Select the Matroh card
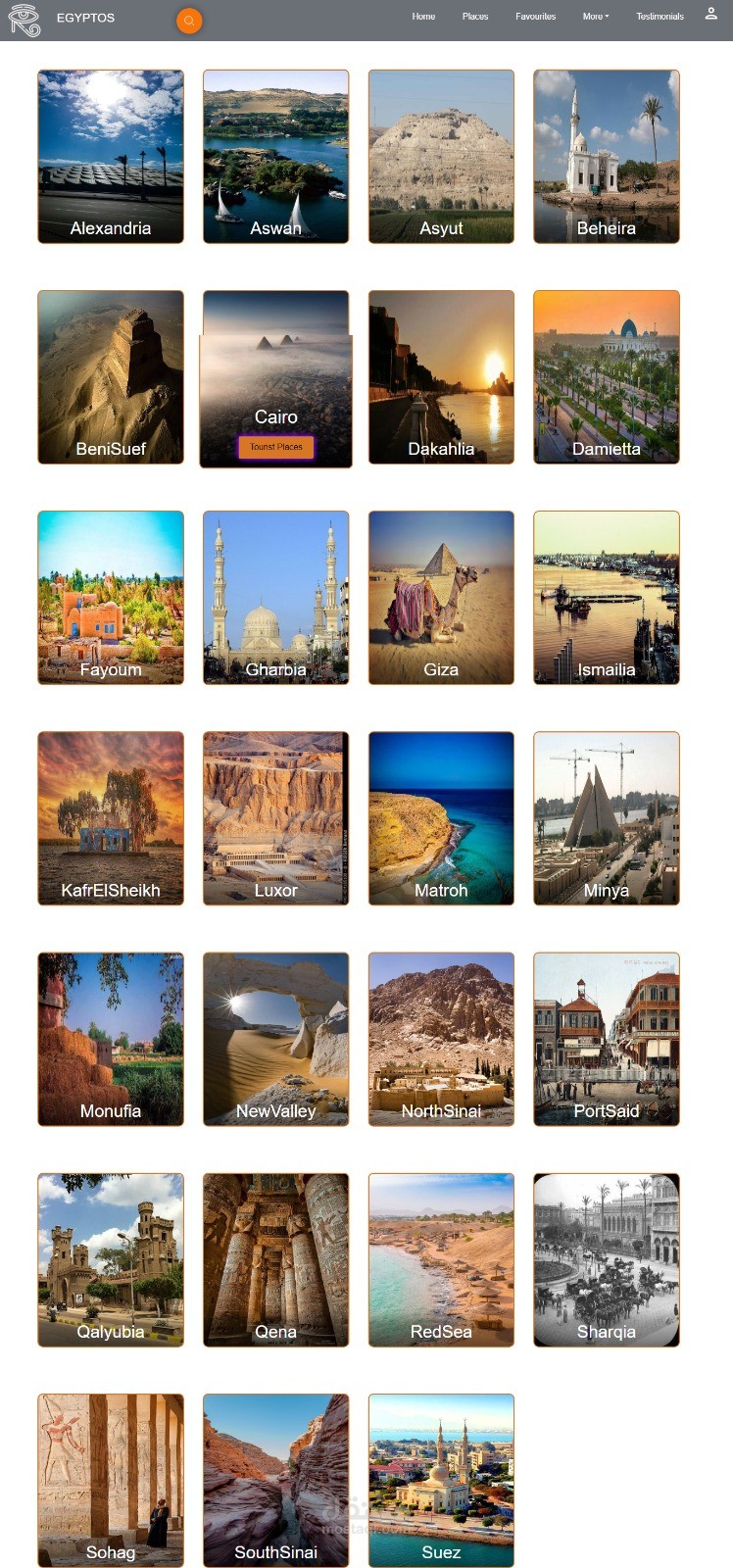733x1568 pixels. tap(441, 818)
